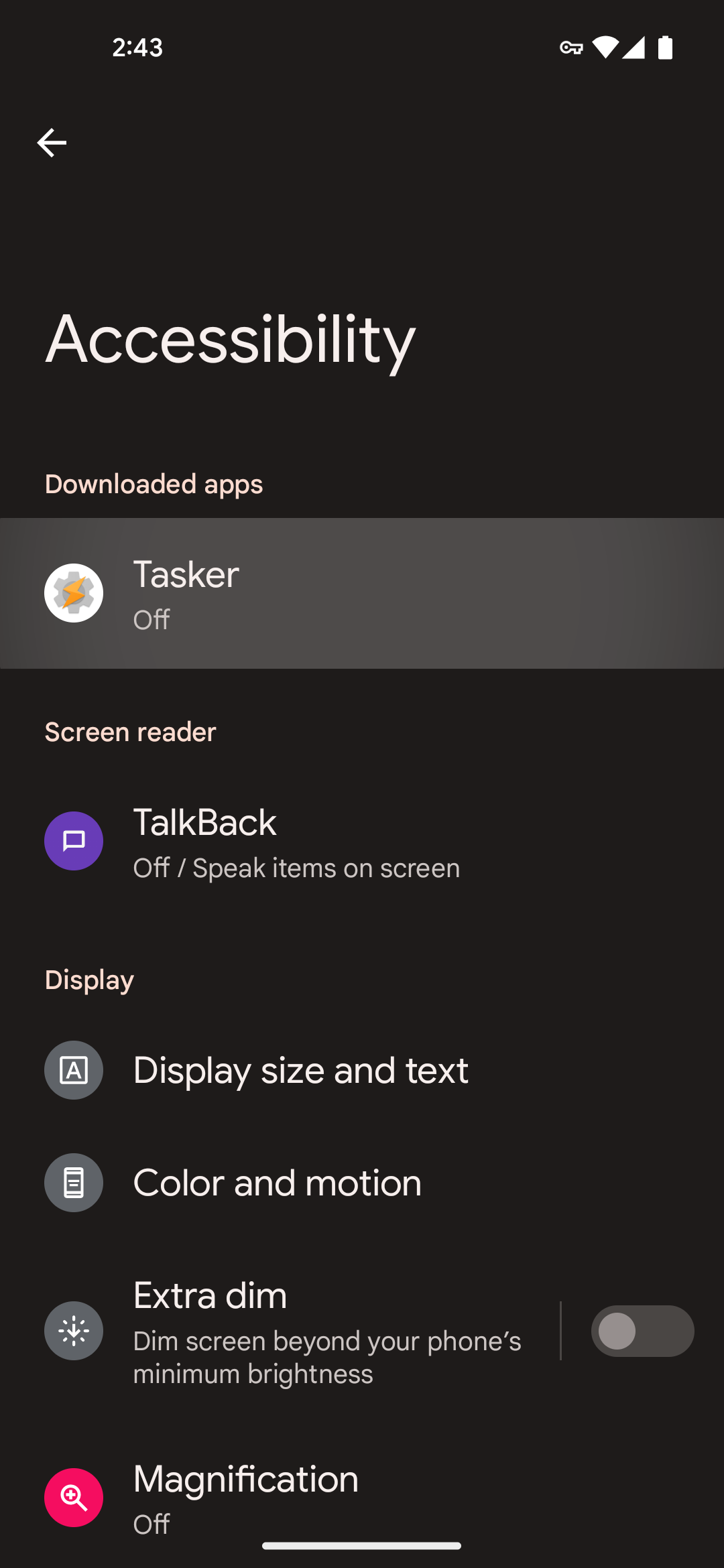Open Magnification settings

pyautogui.click(x=362, y=1498)
